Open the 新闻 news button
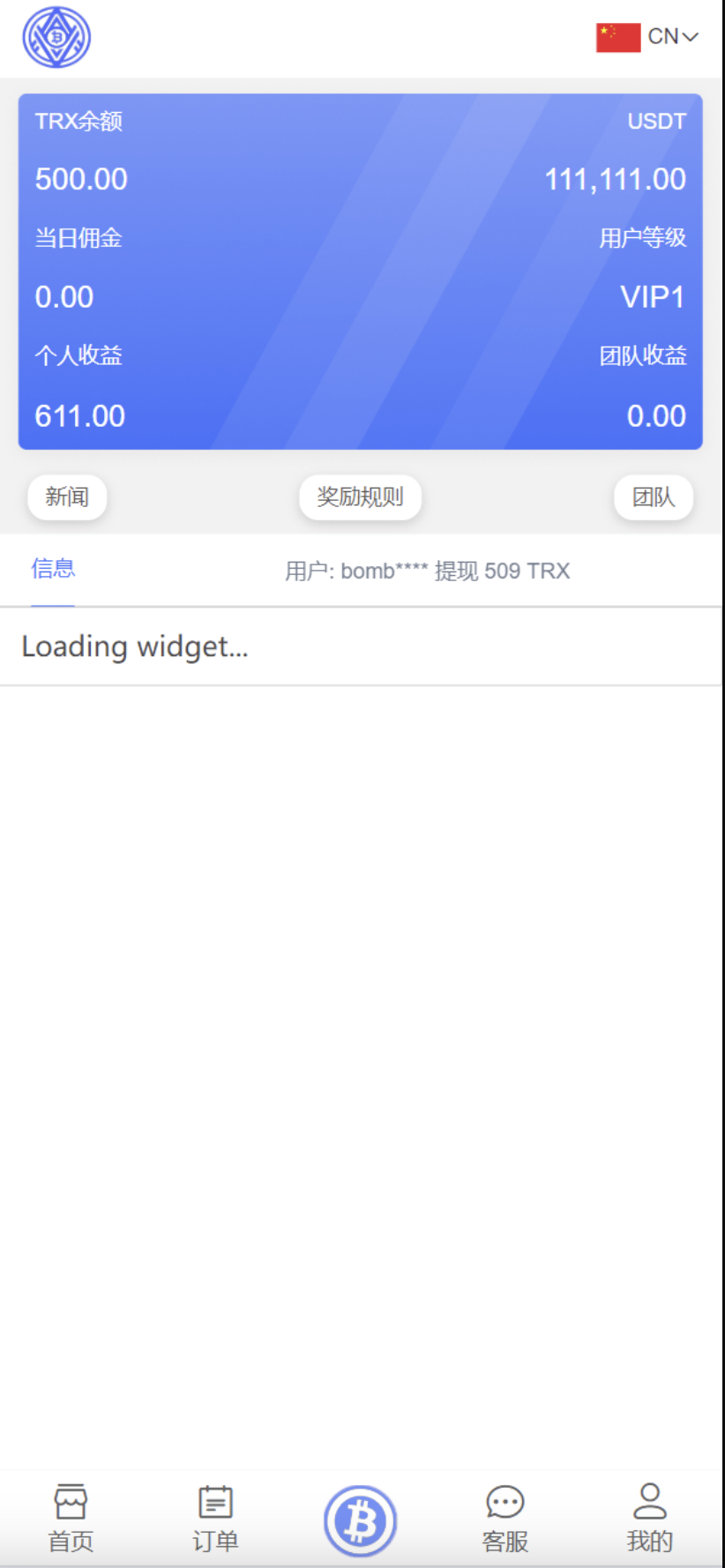Viewport: 725px width, 1568px height. pyautogui.click(x=67, y=497)
